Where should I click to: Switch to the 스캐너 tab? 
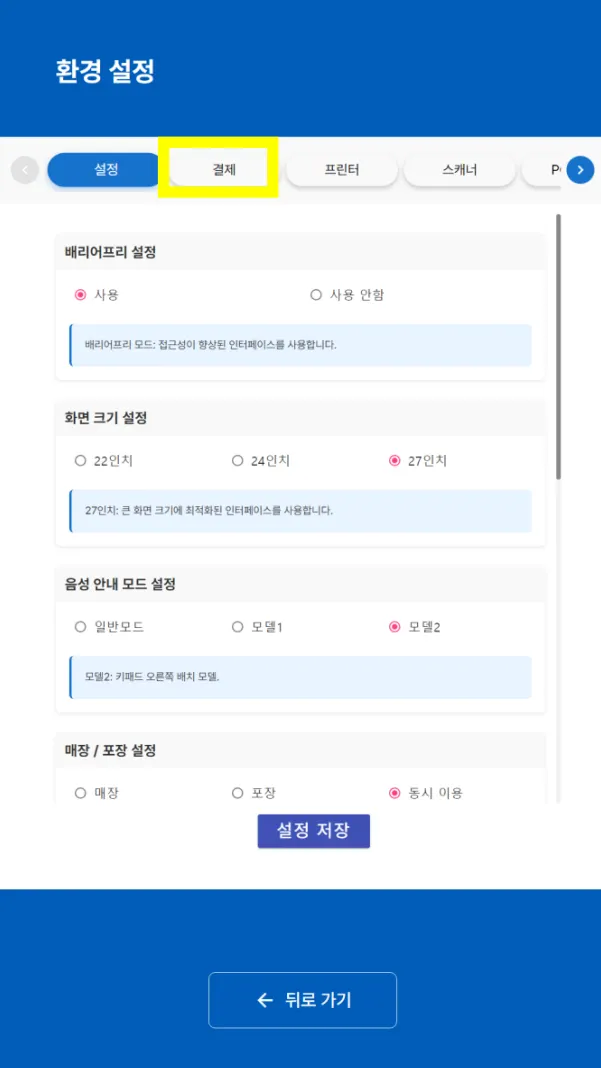(x=459, y=170)
